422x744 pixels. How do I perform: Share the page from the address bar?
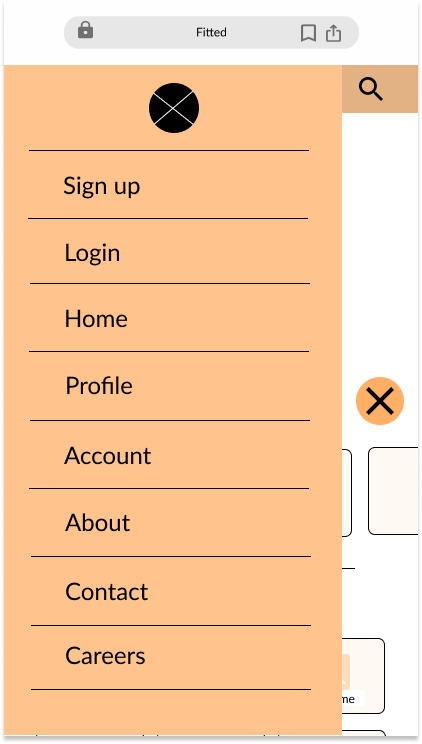(x=333, y=33)
